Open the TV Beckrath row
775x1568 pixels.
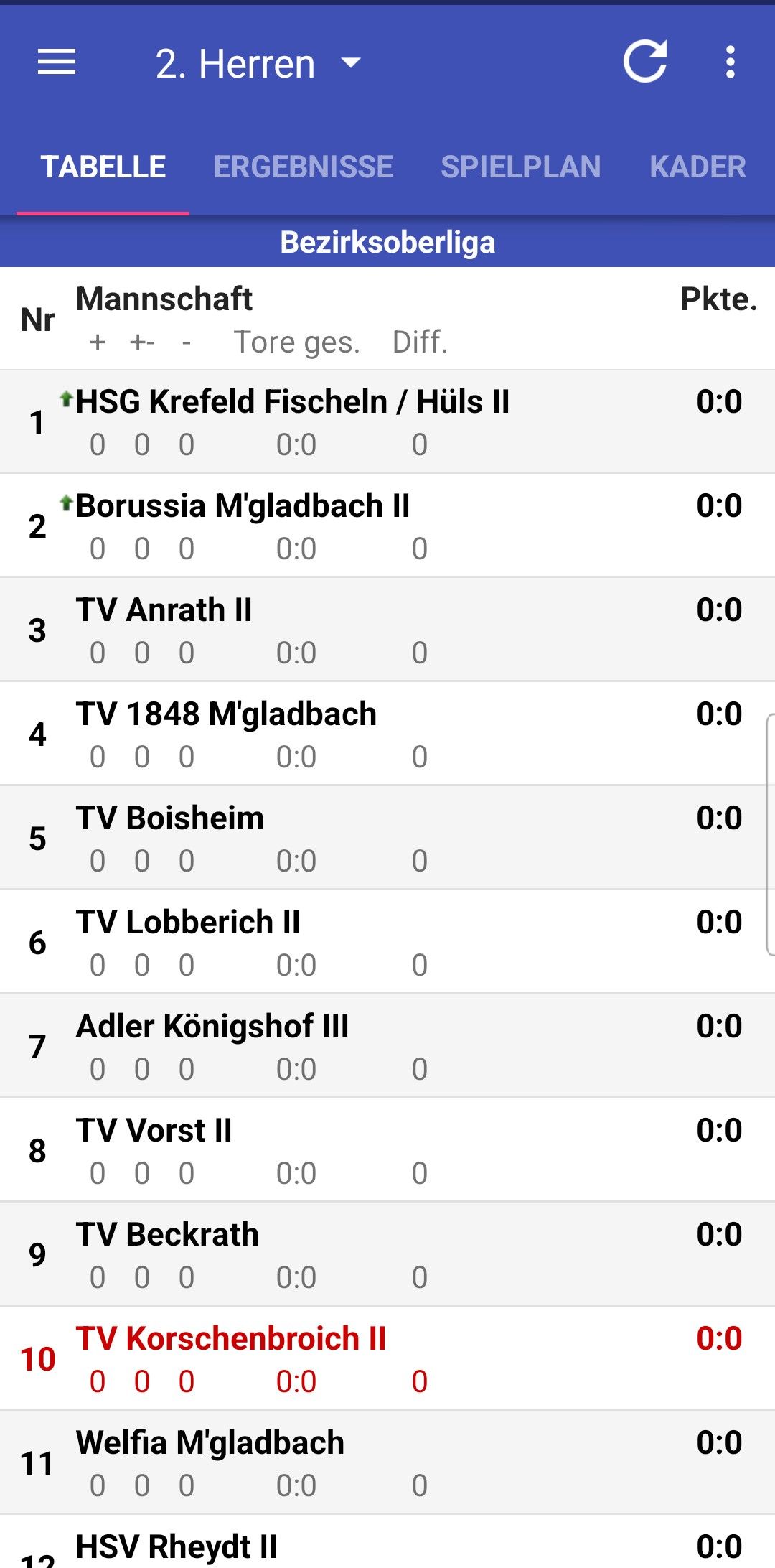click(x=387, y=1254)
